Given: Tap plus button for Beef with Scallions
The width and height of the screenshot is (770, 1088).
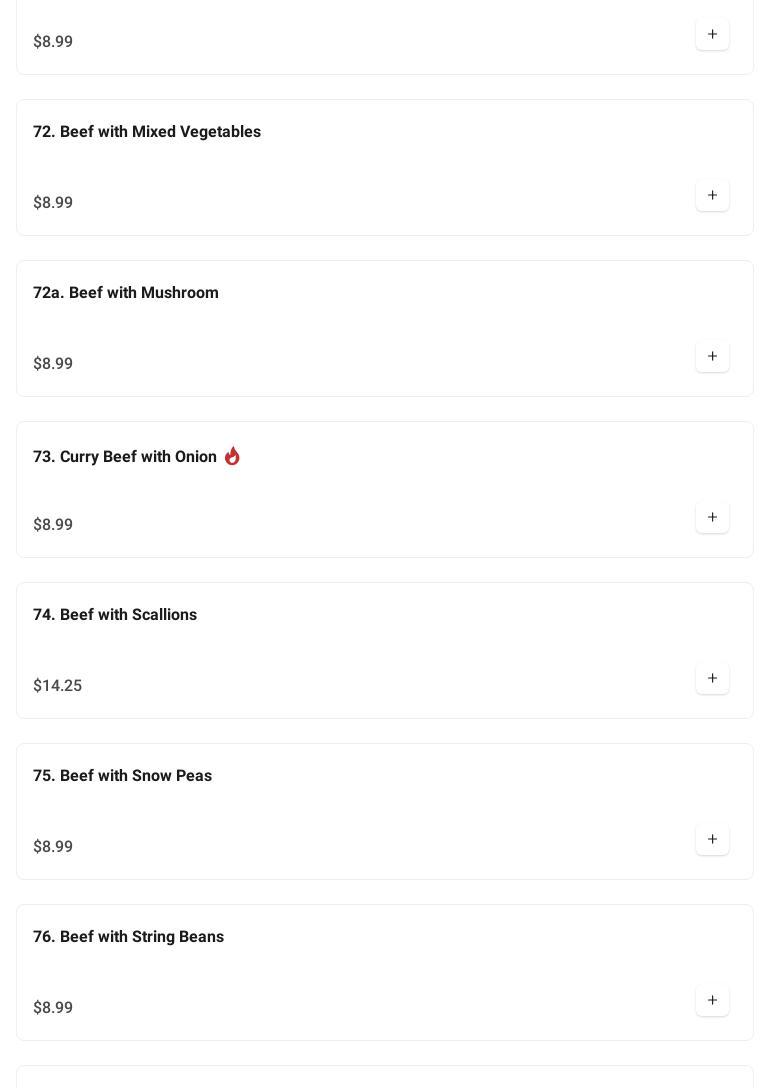Looking at the screenshot, I should pyautogui.click(x=712, y=679).
